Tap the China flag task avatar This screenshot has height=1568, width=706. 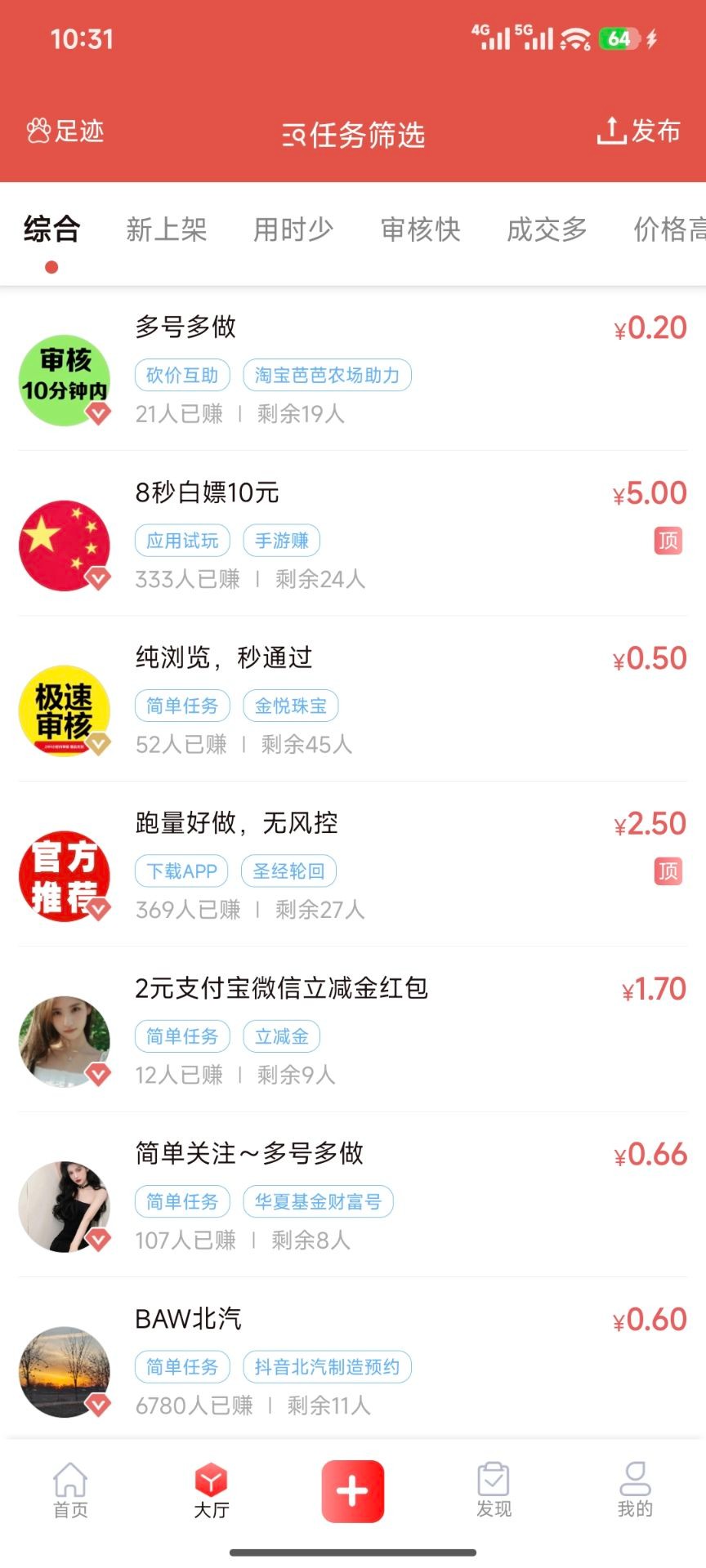point(65,543)
